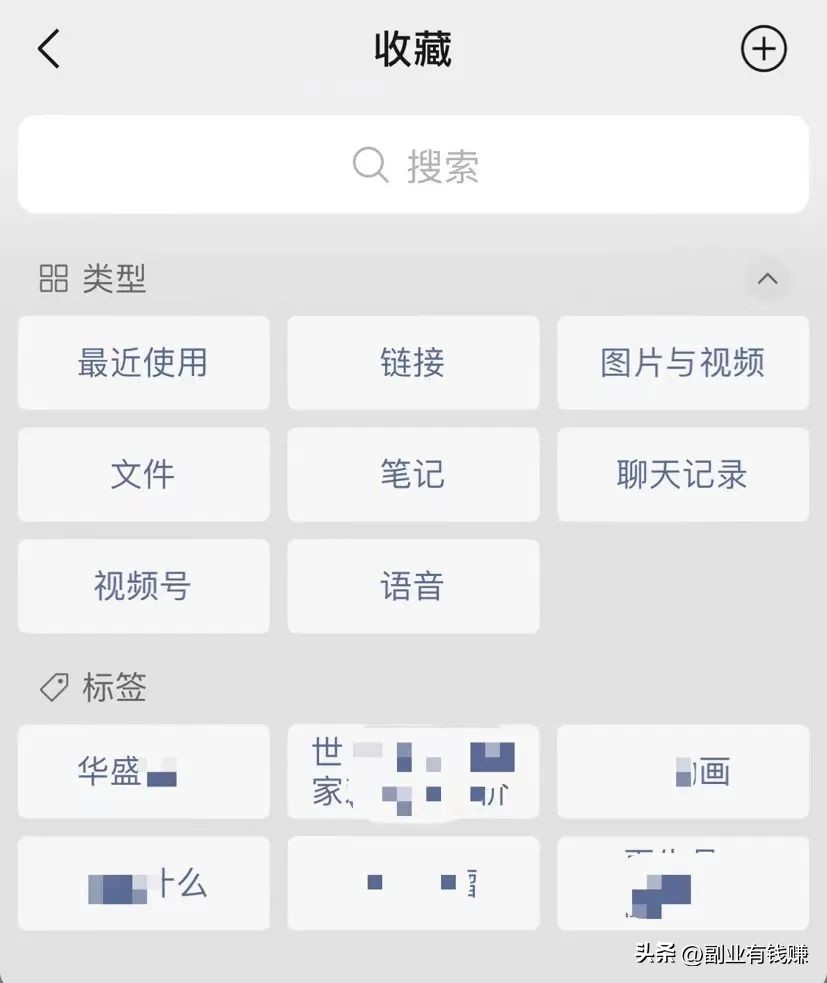The width and height of the screenshot is (827, 983).
Task: Filter favorites by 文件
Action: tap(143, 475)
